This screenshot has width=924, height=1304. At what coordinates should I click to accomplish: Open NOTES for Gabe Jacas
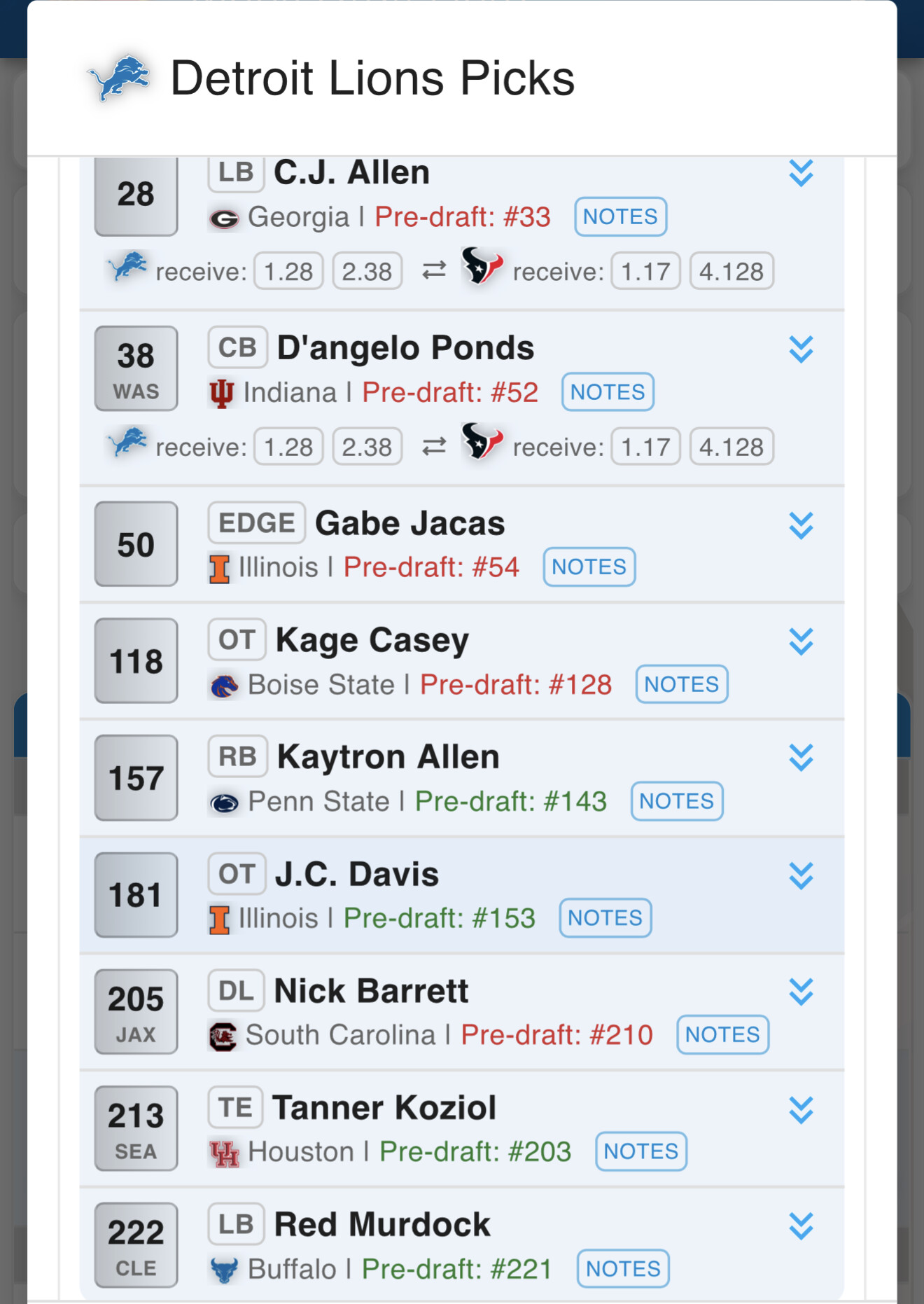click(x=589, y=567)
